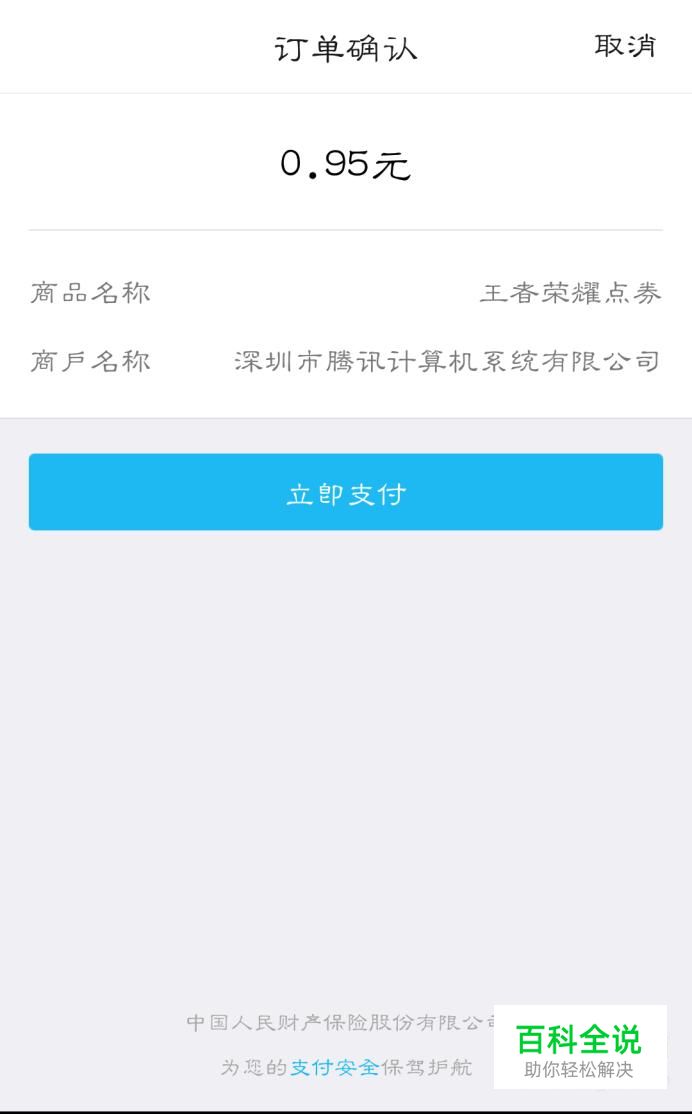The width and height of the screenshot is (692, 1114).
Task: Tap the 立即支付 pay now button
Action: click(x=346, y=492)
